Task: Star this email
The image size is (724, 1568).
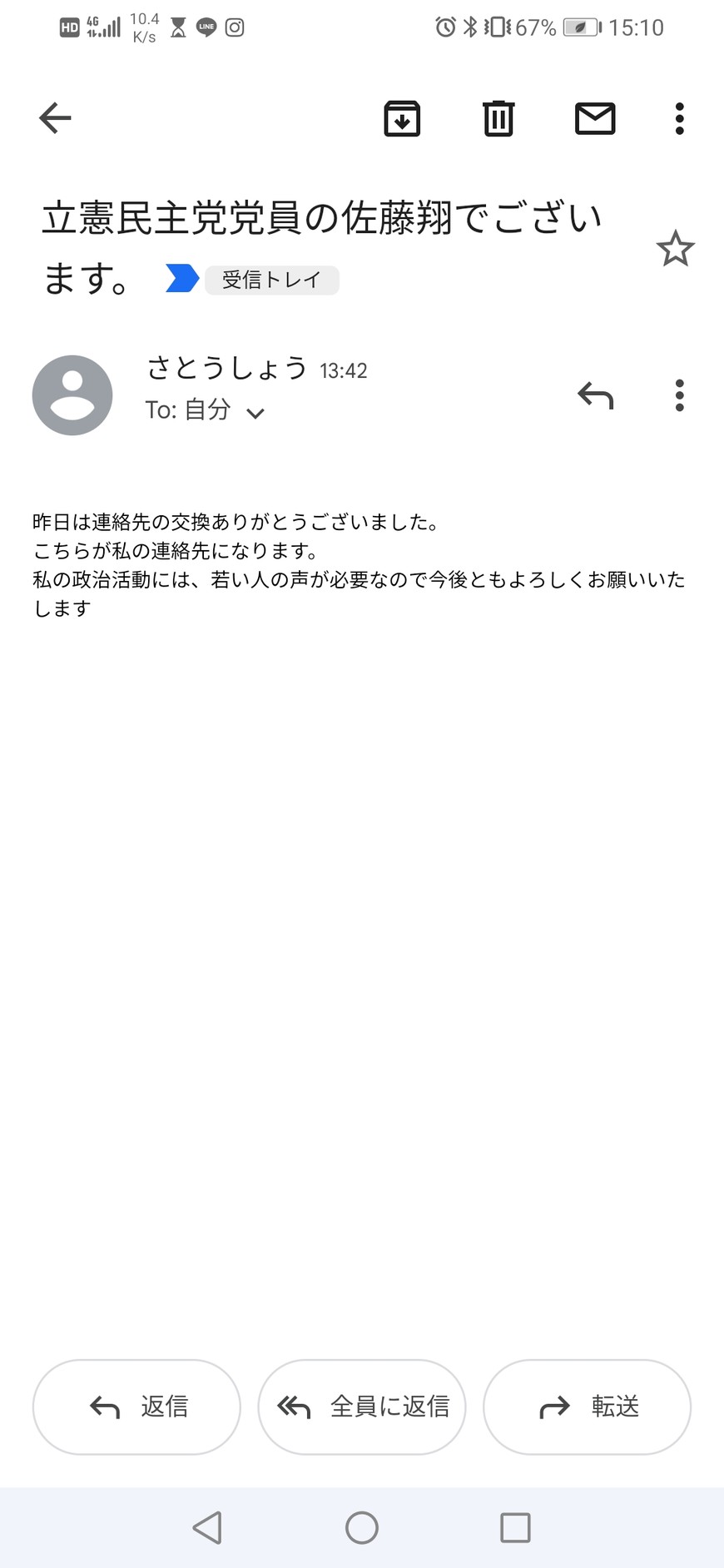Action: click(675, 249)
